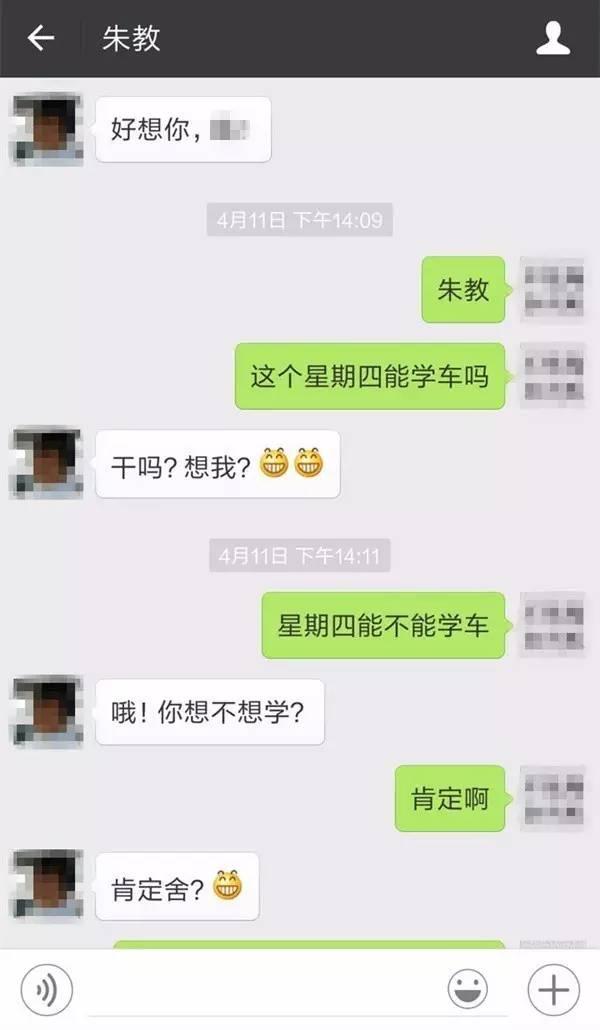Switch to voice message input
This screenshot has height=1030, width=600.
pos(46,990)
